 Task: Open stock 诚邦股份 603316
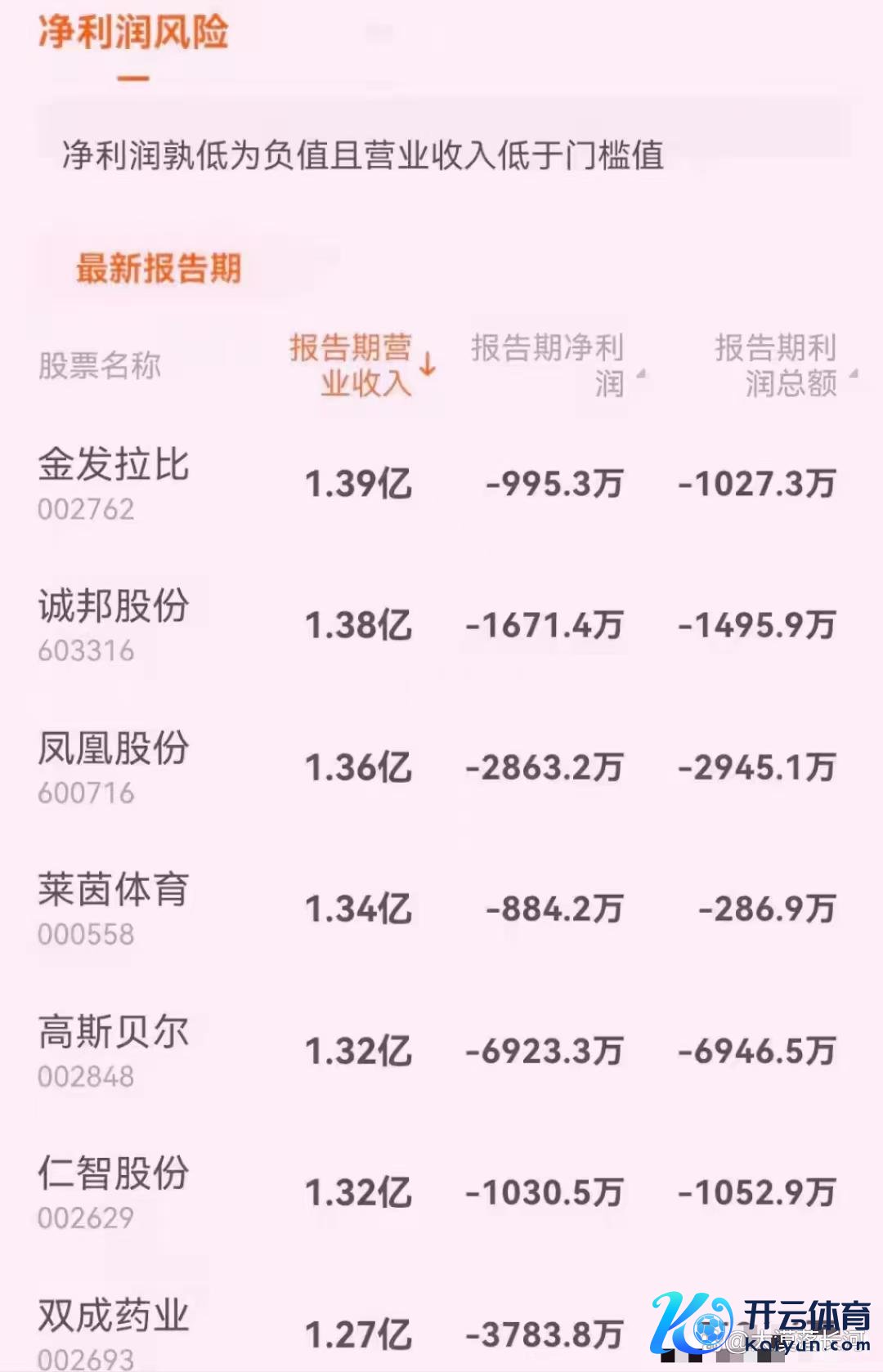click(x=114, y=623)
